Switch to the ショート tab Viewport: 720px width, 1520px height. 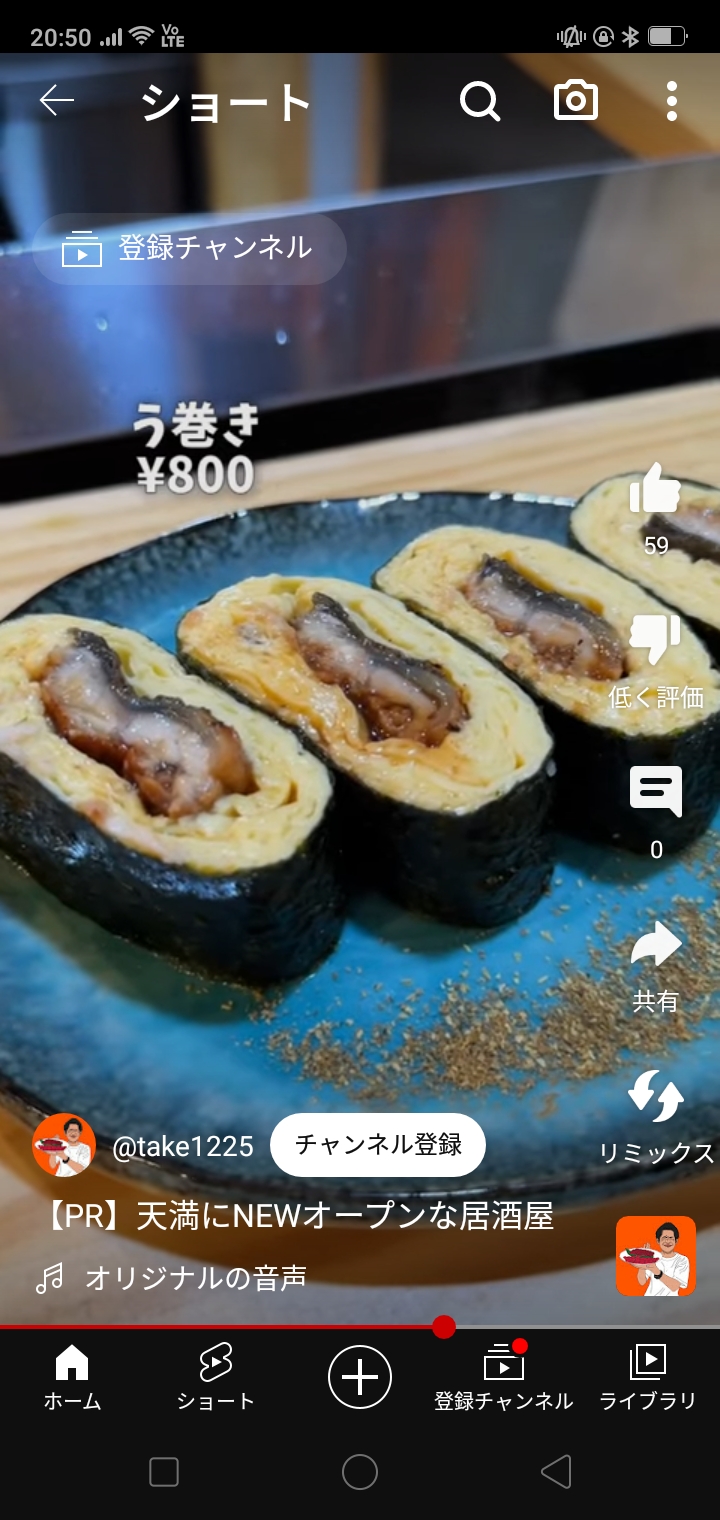point(216,1377)
